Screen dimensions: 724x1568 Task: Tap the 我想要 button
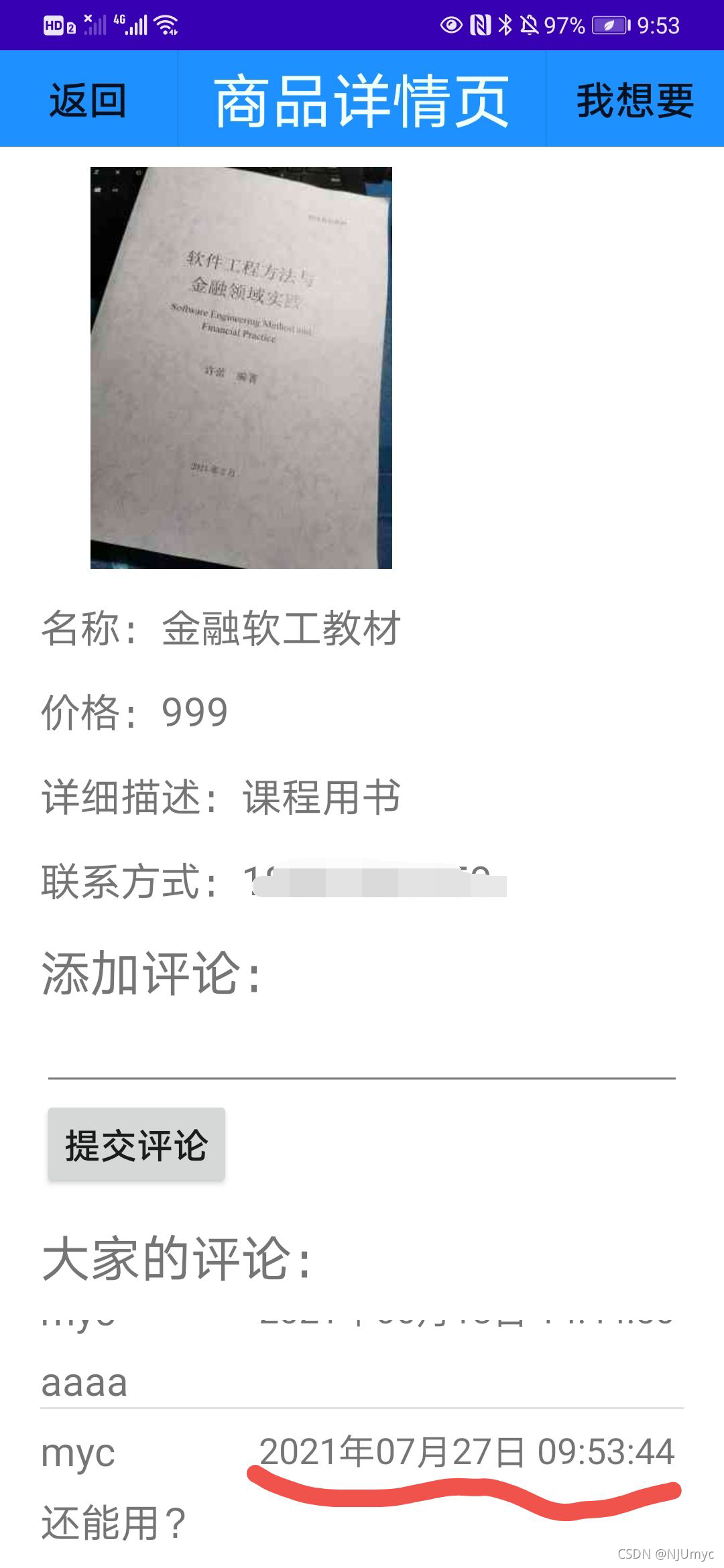634,101
